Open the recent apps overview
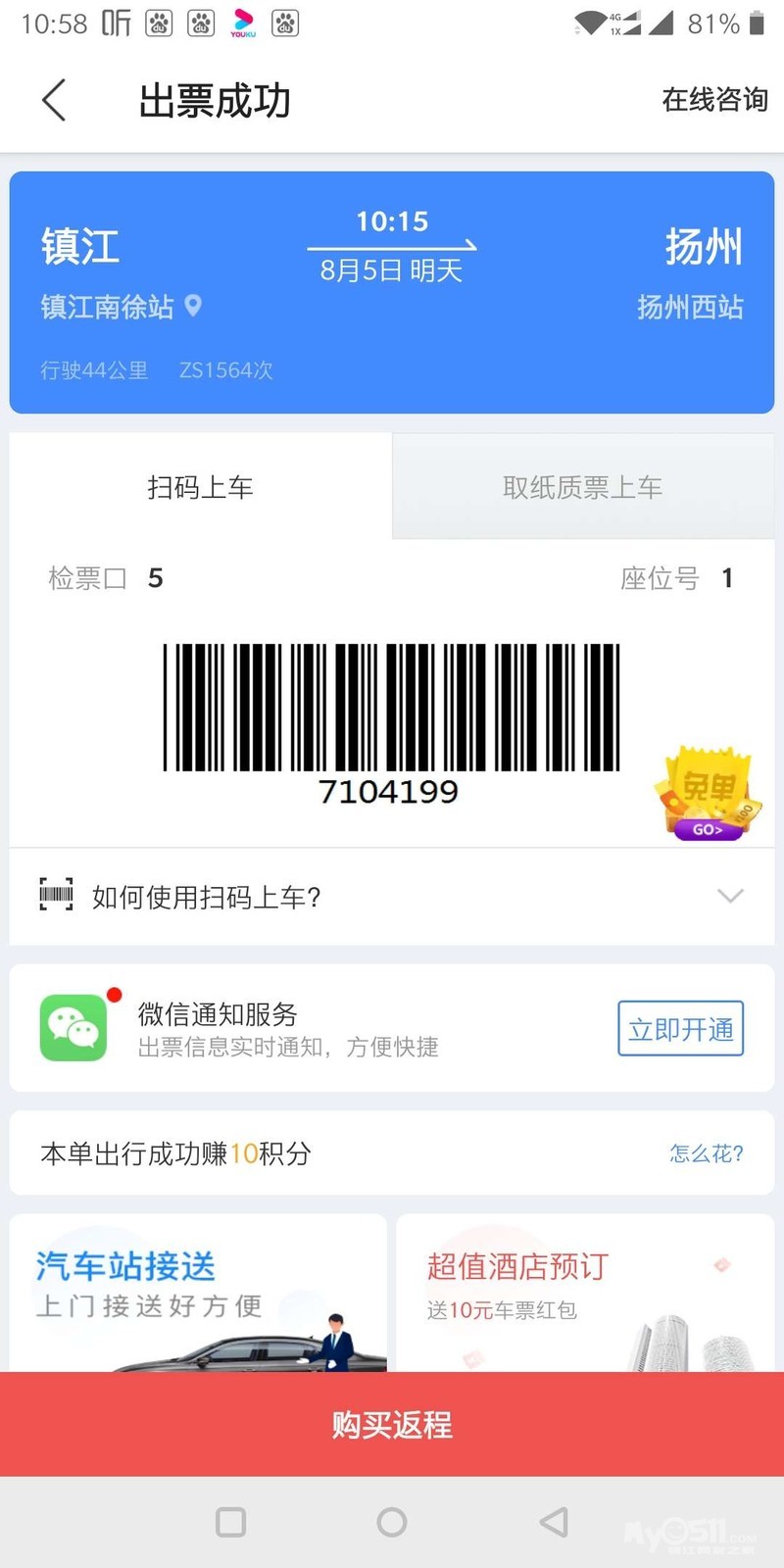784x1568 pixels. [230, 1522]
